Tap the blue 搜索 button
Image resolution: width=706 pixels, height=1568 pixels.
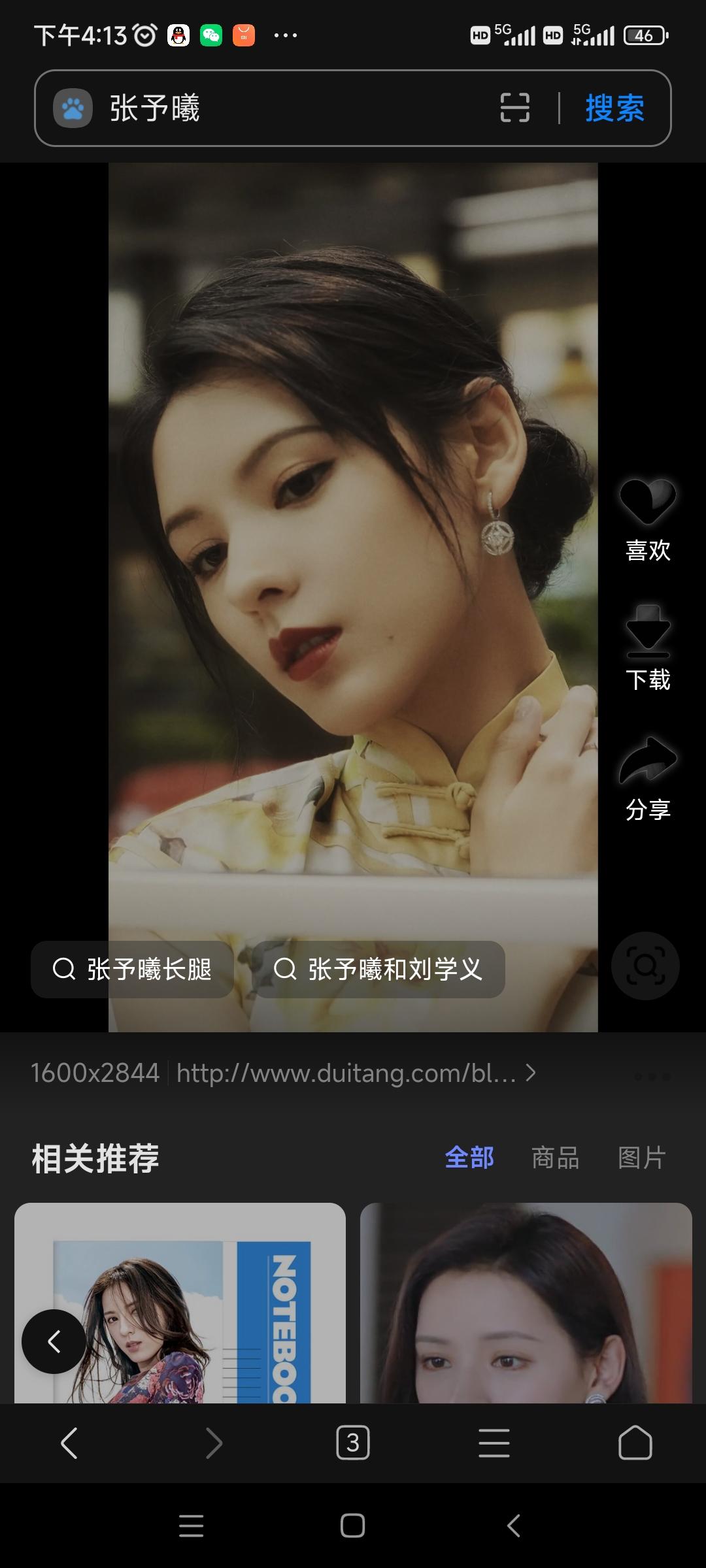click(x=614, y=108)
